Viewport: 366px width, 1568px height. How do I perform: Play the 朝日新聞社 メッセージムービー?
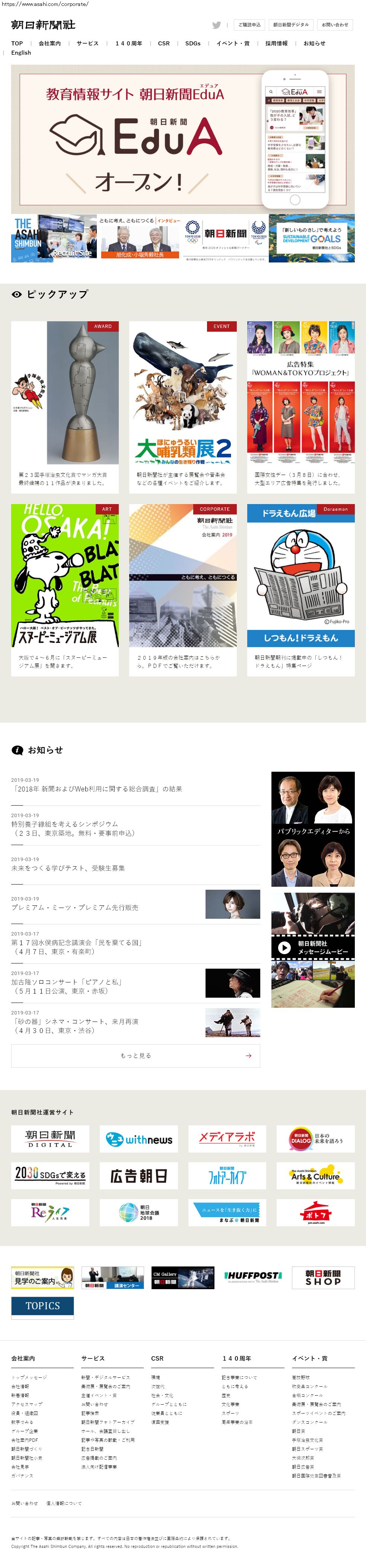click(x=284, y=947)
